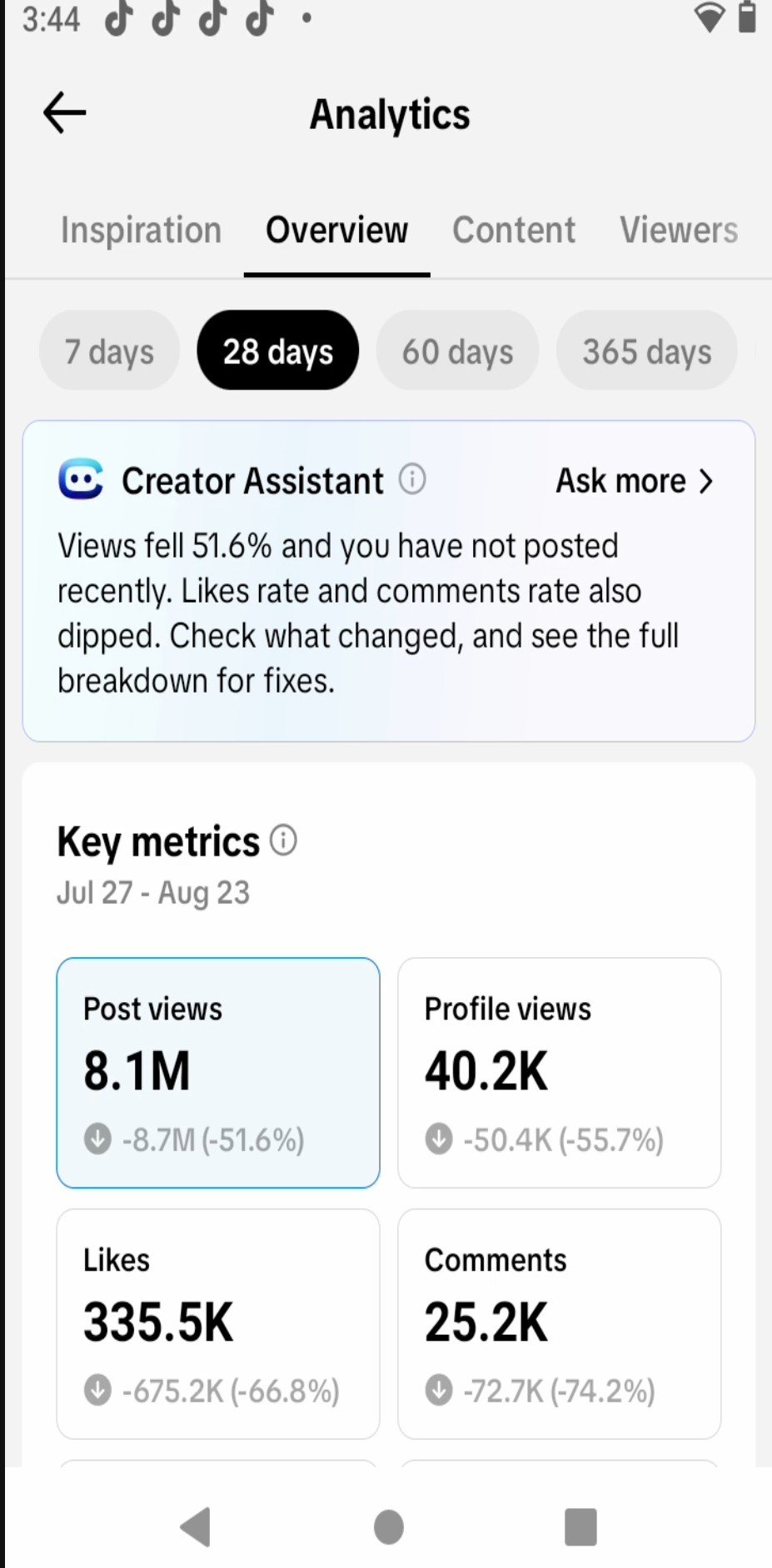
Task: Select the 28 days range chip
Action: (x=278, y=350)
